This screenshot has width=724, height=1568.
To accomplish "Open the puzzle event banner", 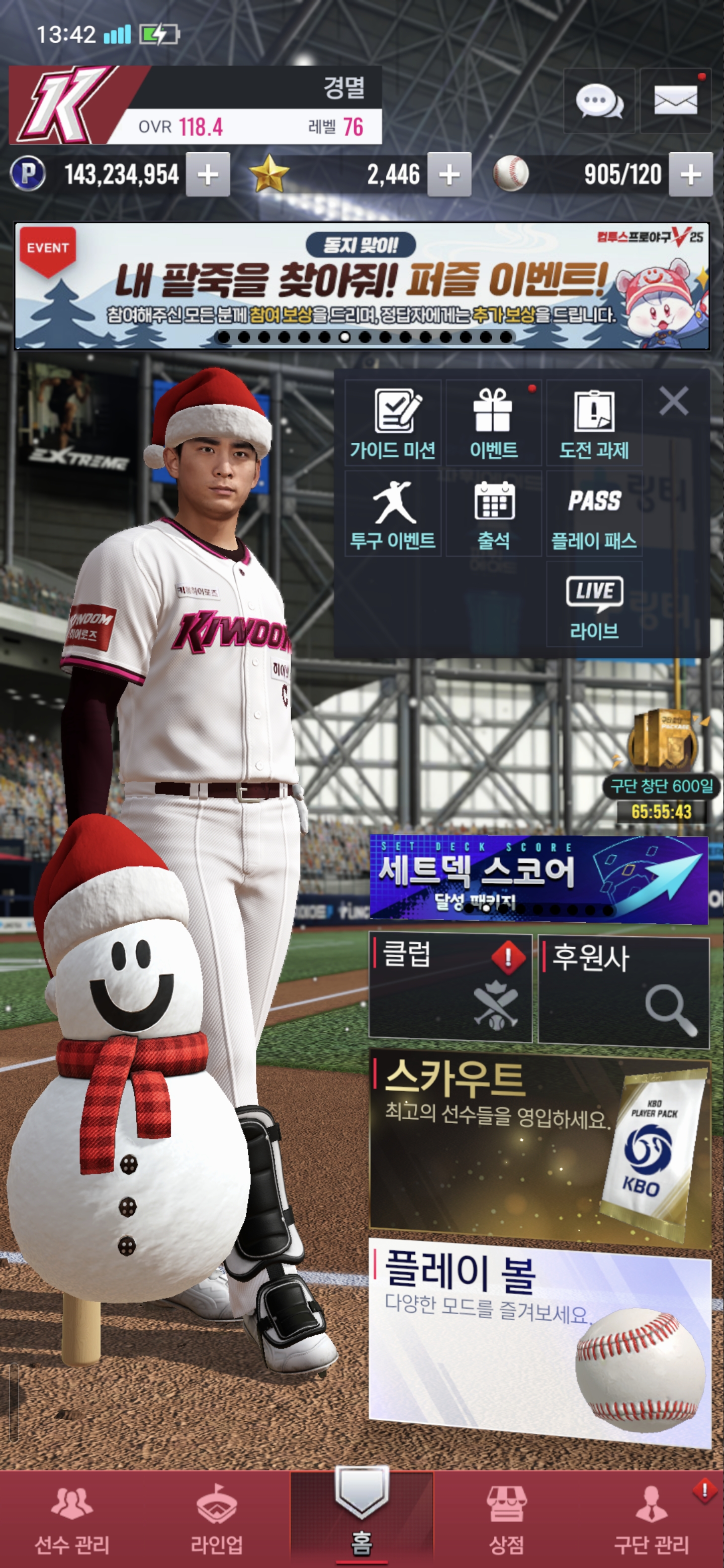I will pyautogui.click(x=361, y=286).
